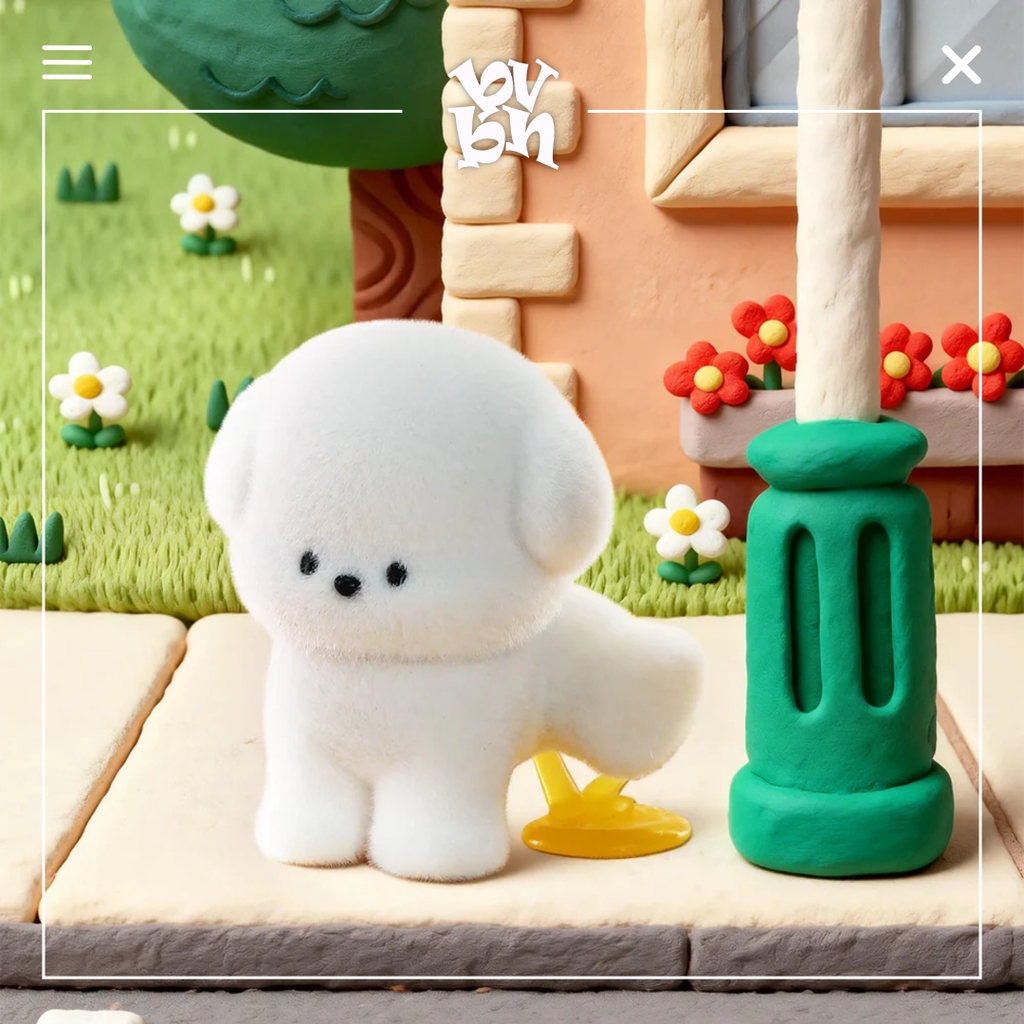Close this image view

[x=960, y=65]
